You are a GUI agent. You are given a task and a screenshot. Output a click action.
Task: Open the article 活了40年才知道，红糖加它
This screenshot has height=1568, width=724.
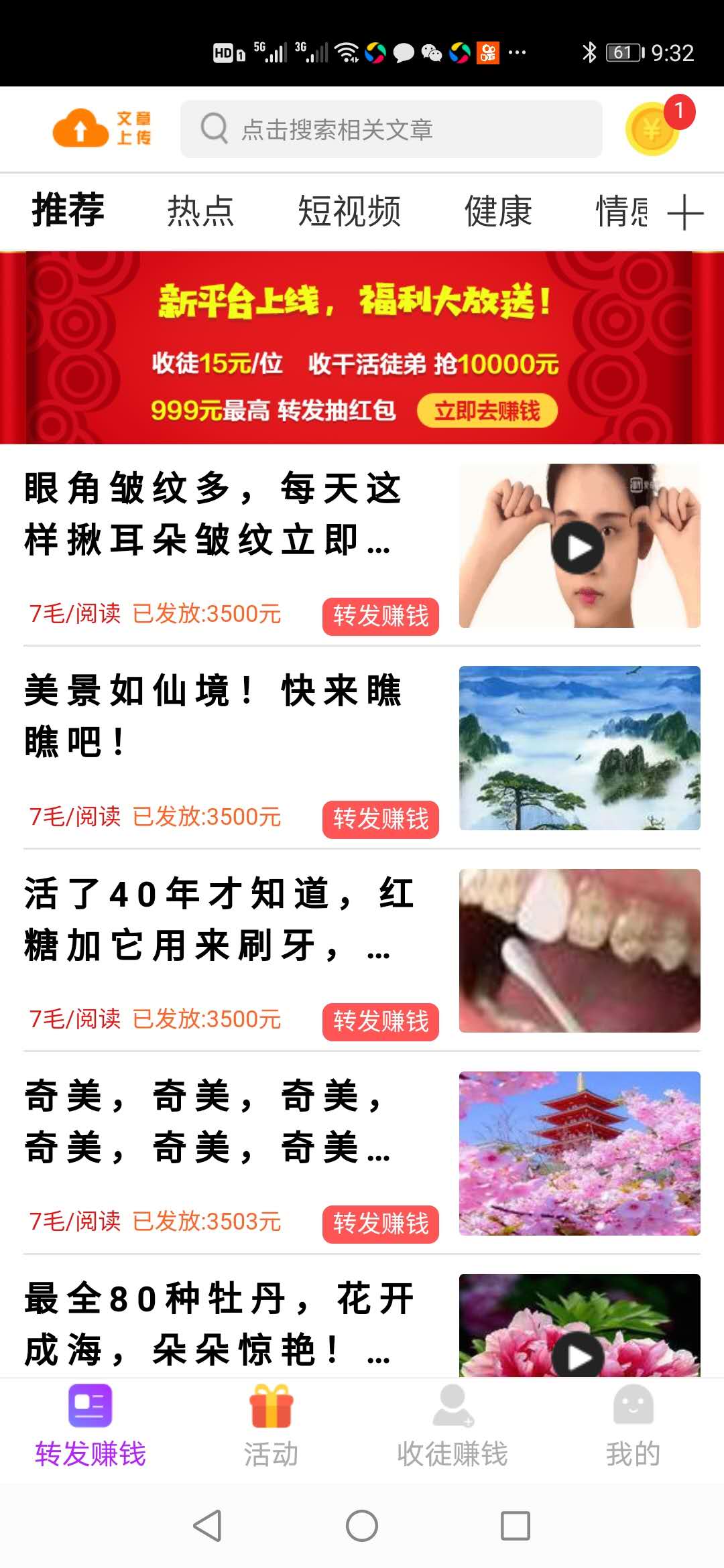(x=218, y=919)
